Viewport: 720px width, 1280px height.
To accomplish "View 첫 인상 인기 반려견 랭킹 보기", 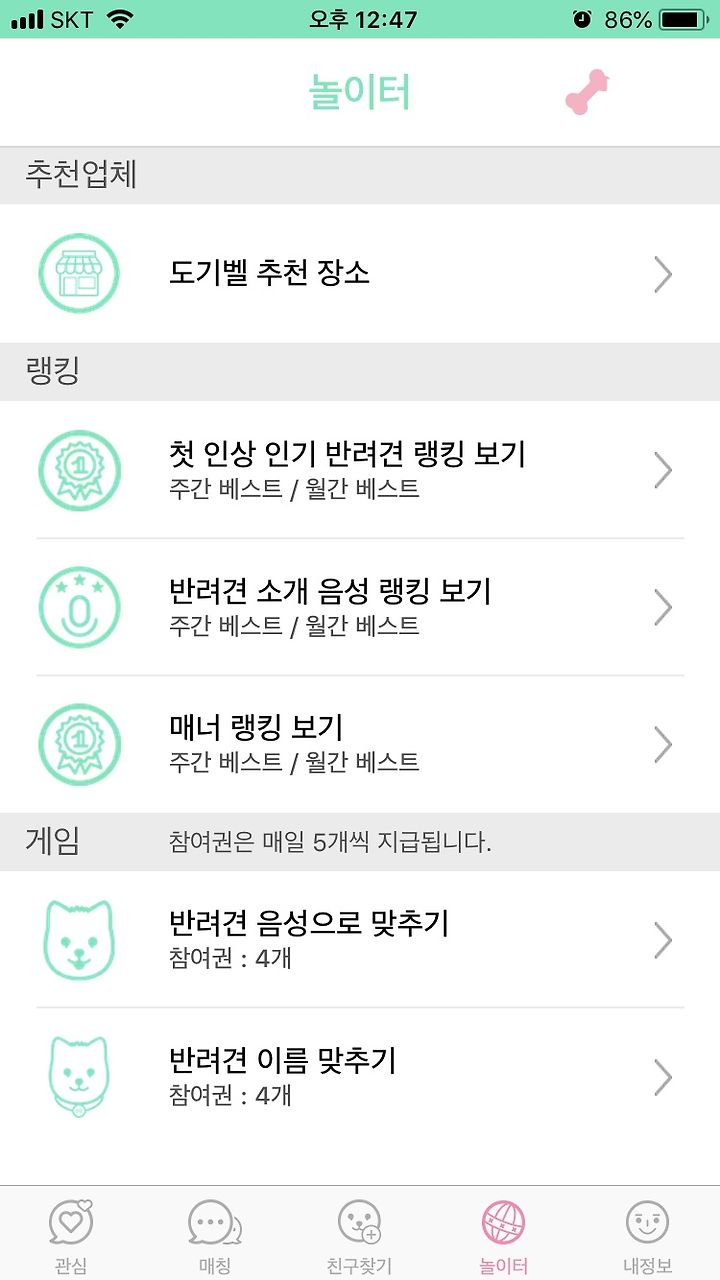I will pos(360,469).
